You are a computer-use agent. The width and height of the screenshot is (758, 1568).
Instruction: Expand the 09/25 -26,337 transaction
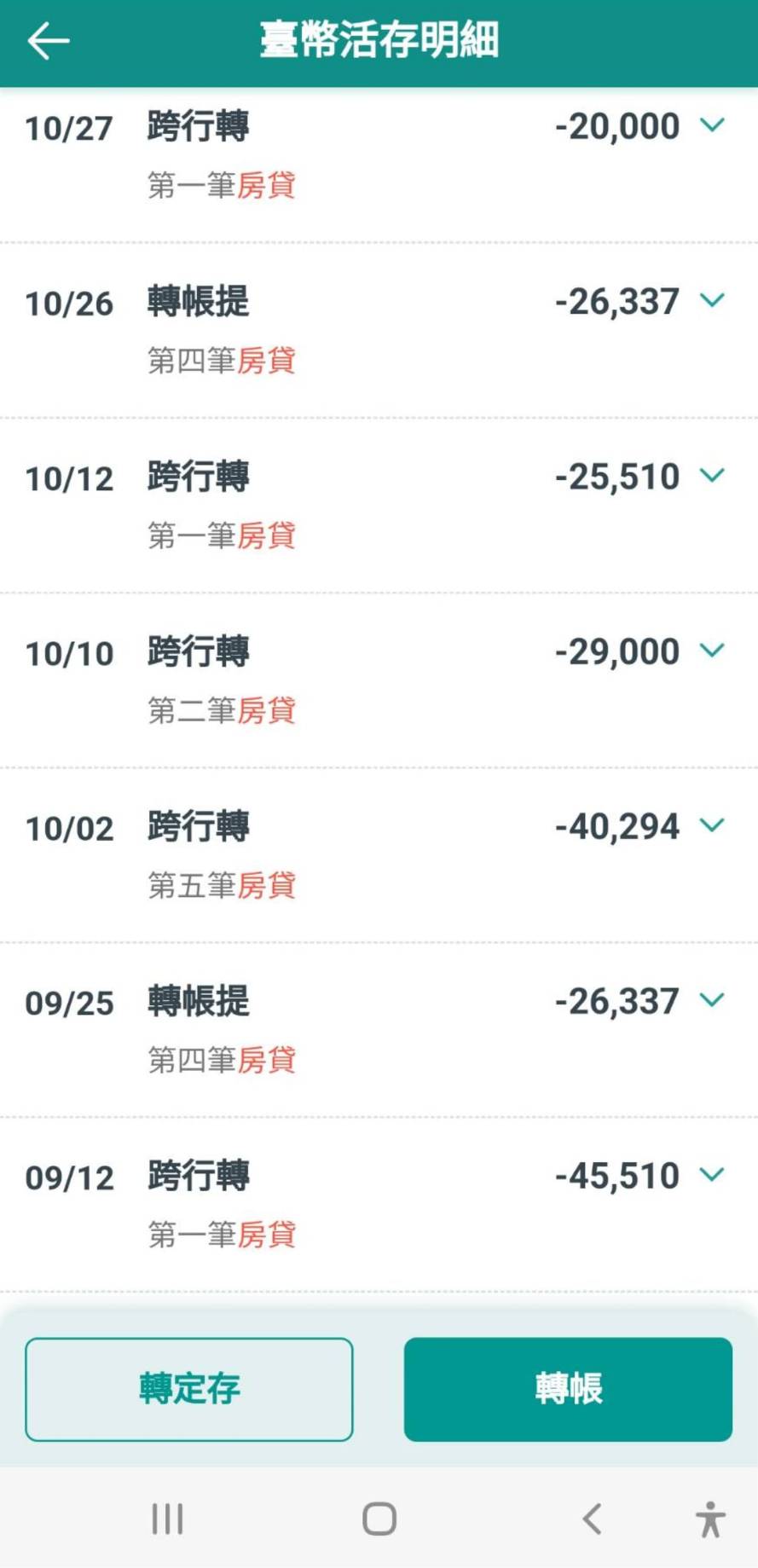[x=712, y=1000]
